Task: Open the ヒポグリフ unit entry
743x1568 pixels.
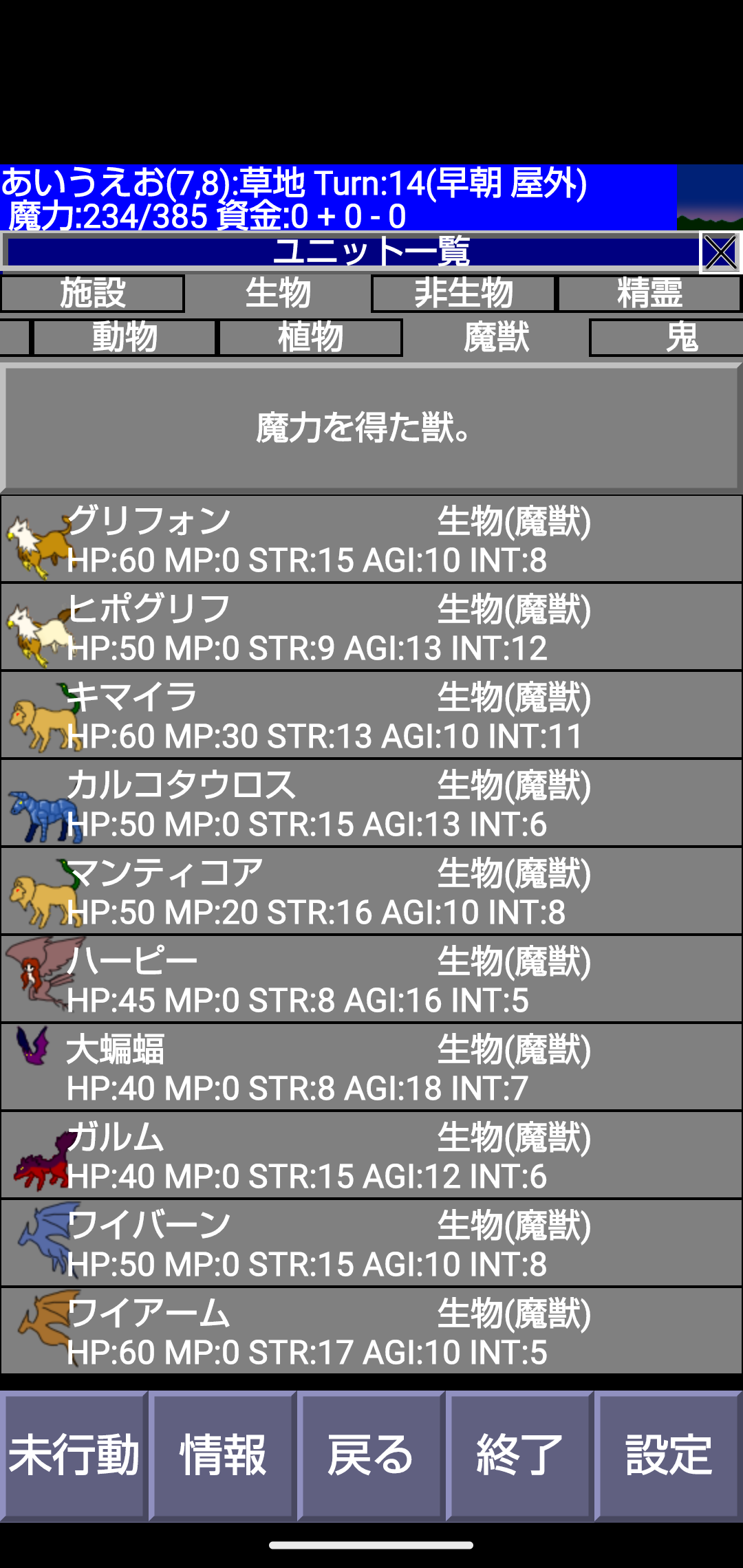Action: coord(371,627)
